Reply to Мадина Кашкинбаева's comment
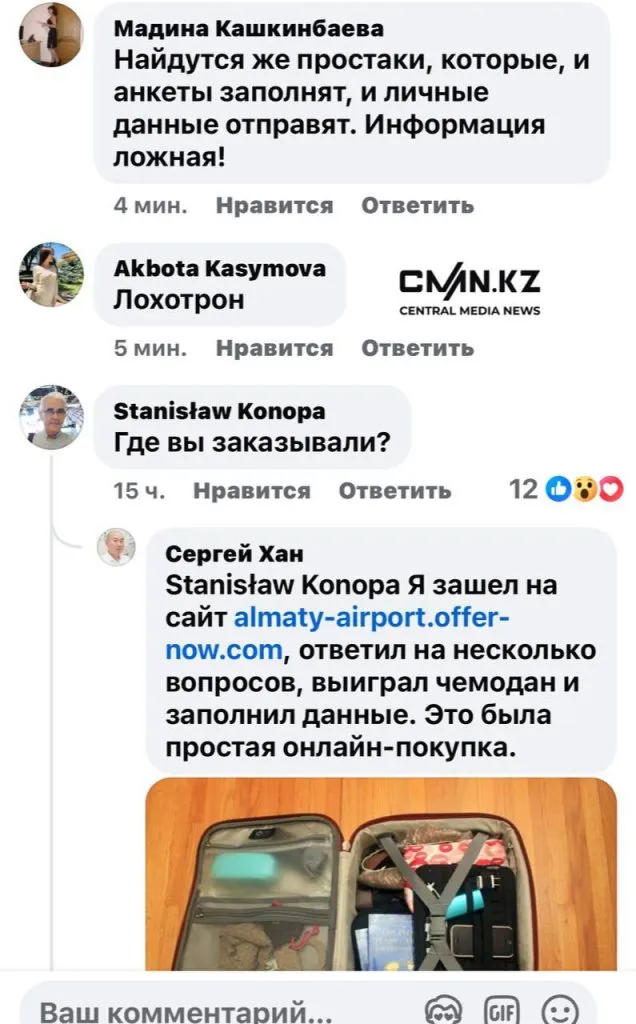 tap(417, 206)
